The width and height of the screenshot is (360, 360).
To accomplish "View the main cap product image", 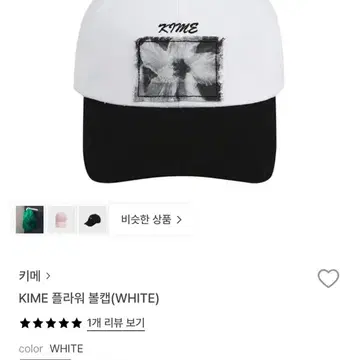I will coord(180,92).
